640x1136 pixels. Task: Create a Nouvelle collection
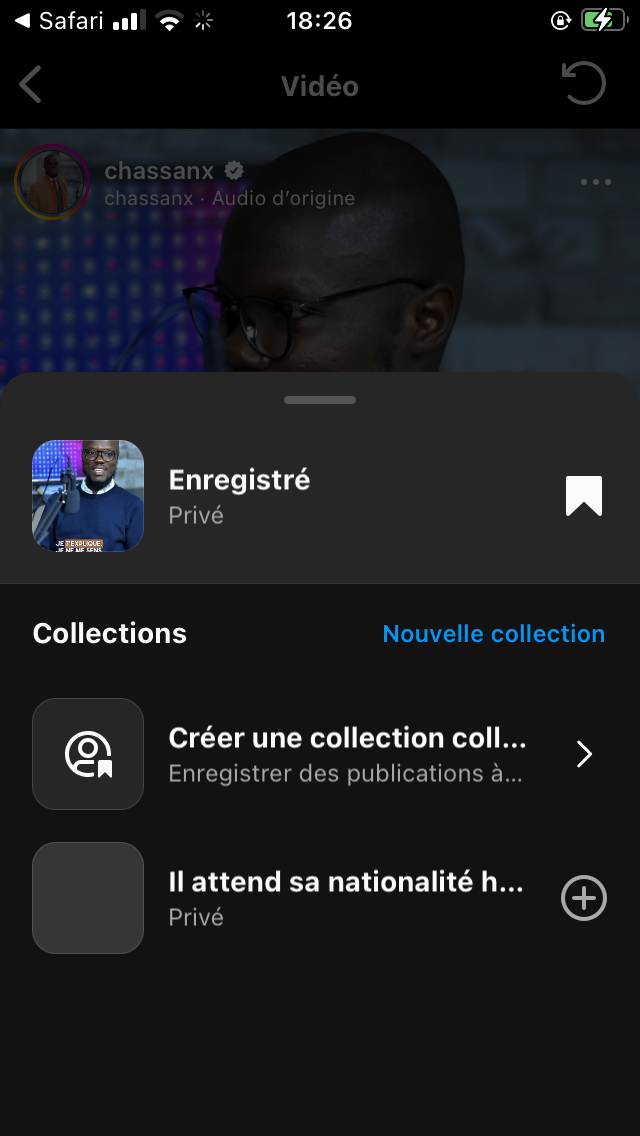coord(493,634)
